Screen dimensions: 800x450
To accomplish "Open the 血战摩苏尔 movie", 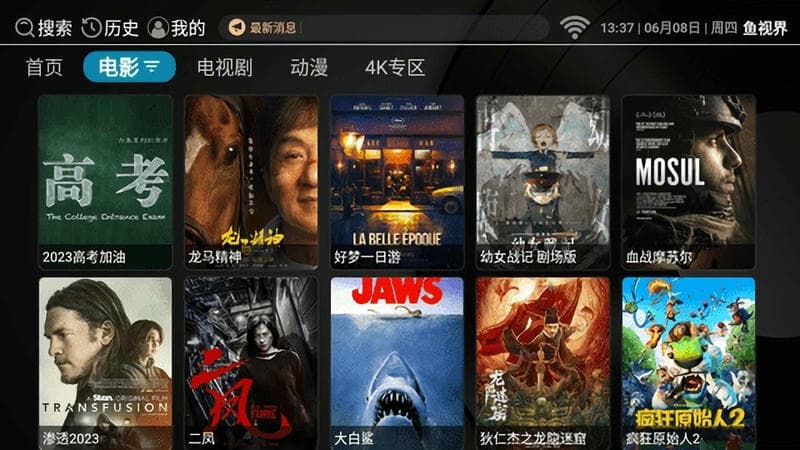I will click(689, 182).
